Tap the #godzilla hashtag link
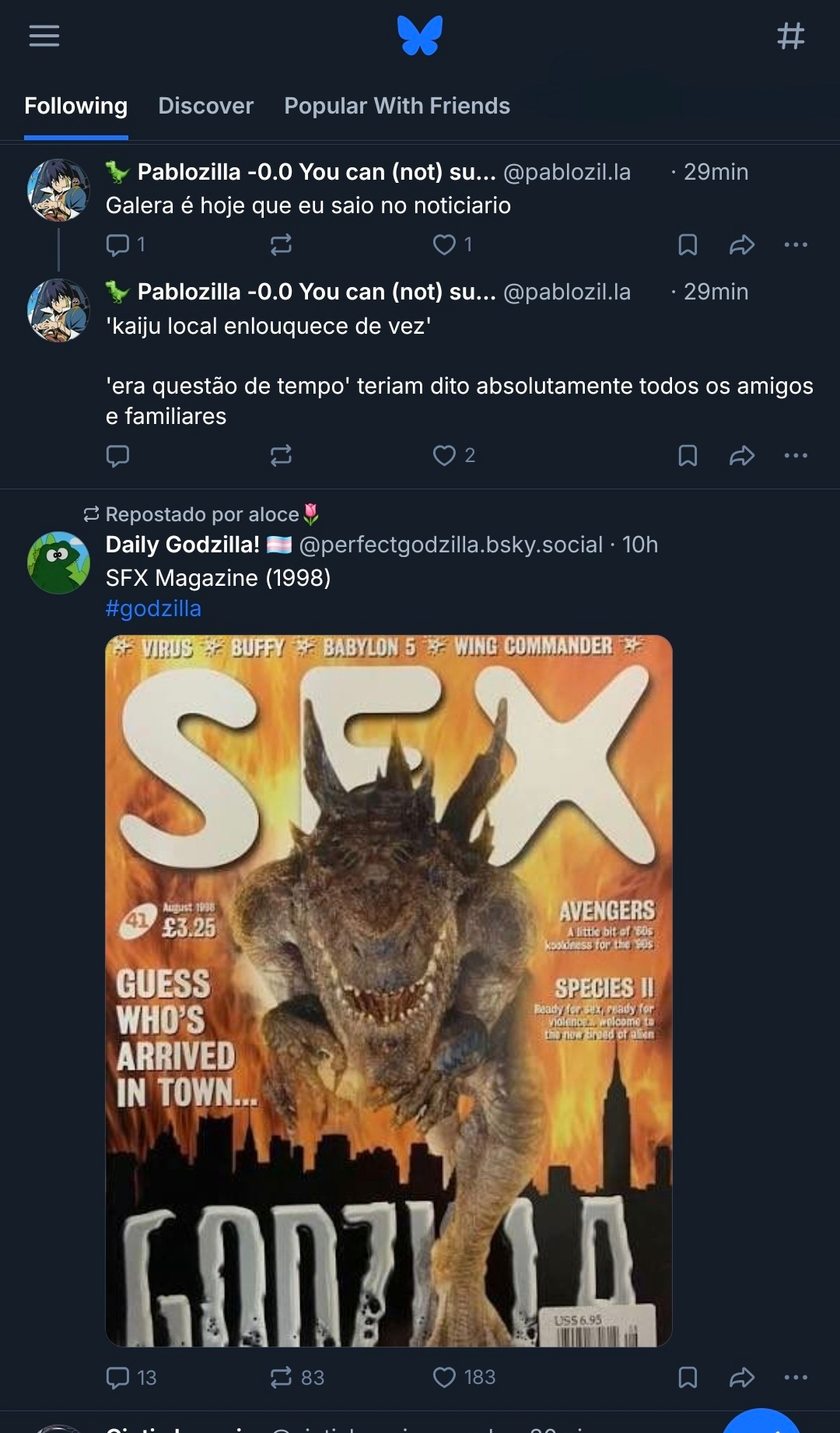Viewport: 840px width, 1433px height. tap(153, 608)
